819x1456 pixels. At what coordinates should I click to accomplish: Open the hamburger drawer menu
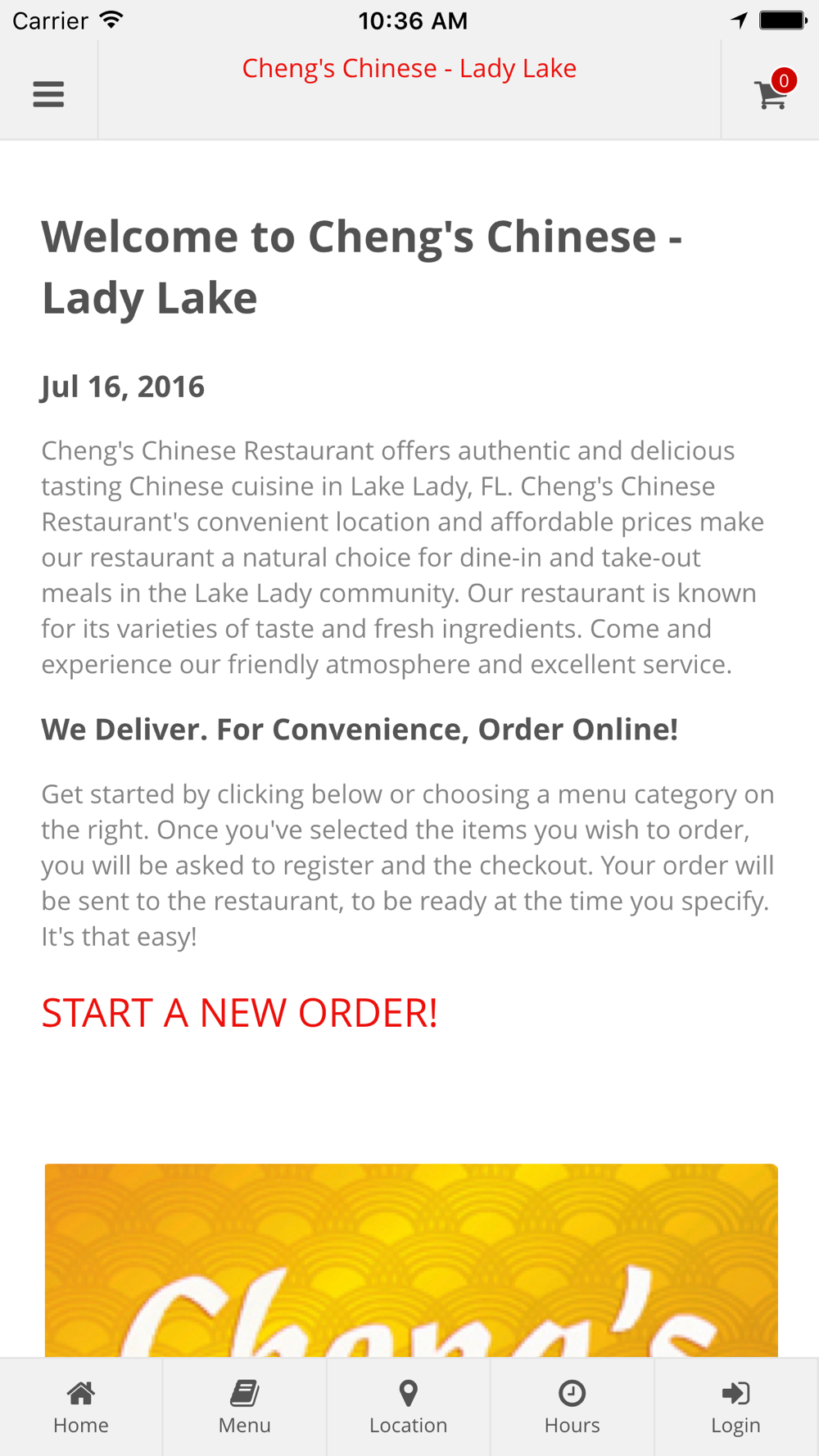tap(48, 94)
